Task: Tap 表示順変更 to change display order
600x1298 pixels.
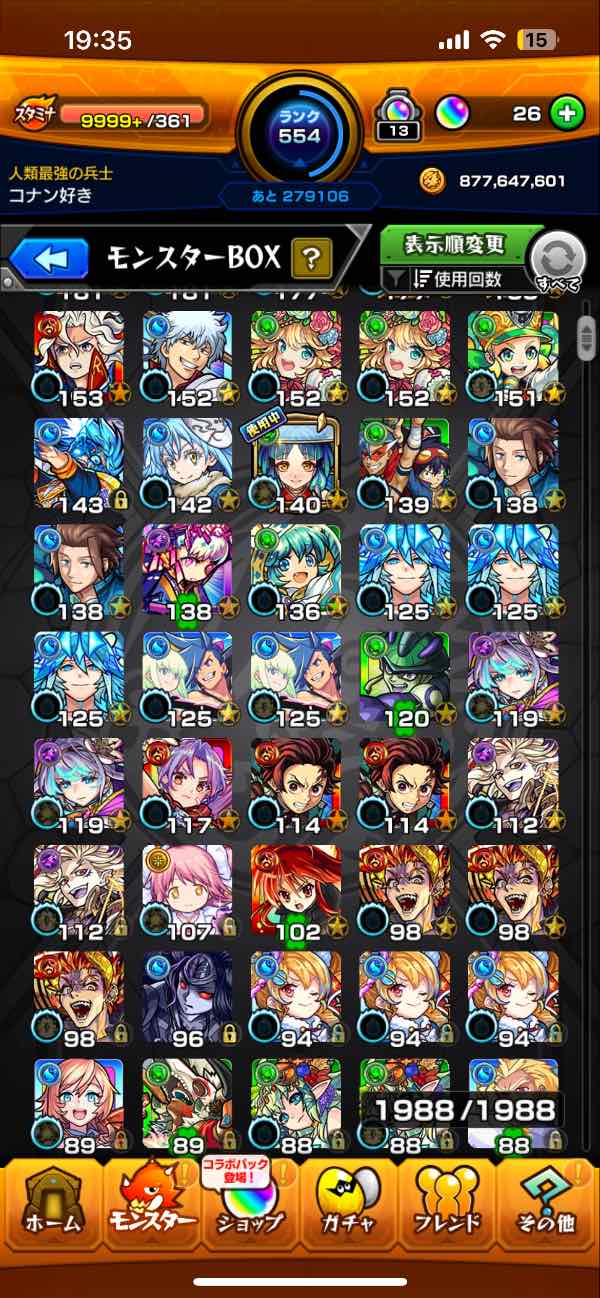Action: 455,244
